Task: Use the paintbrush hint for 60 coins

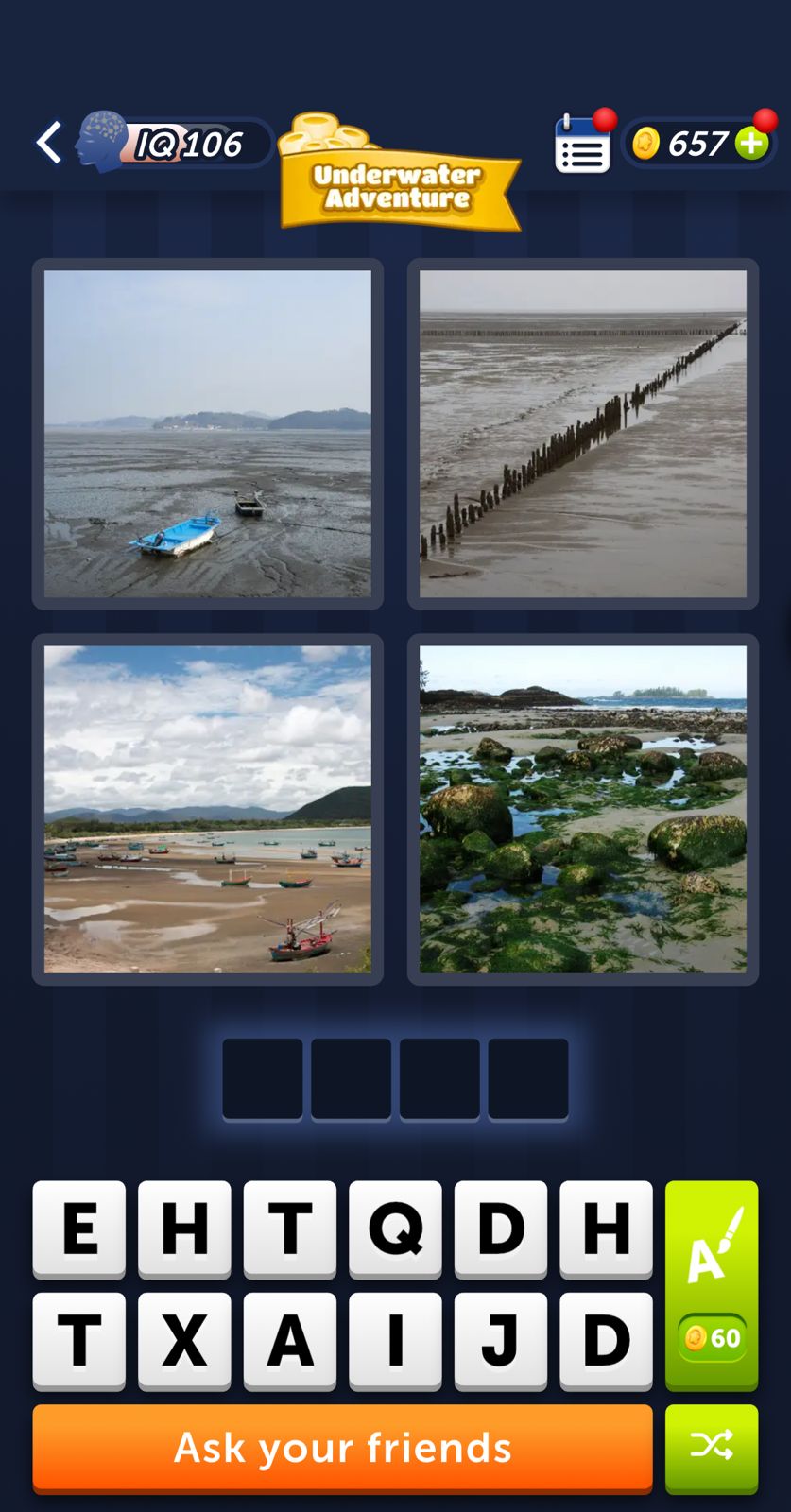Action: (x=711, y=1285)
